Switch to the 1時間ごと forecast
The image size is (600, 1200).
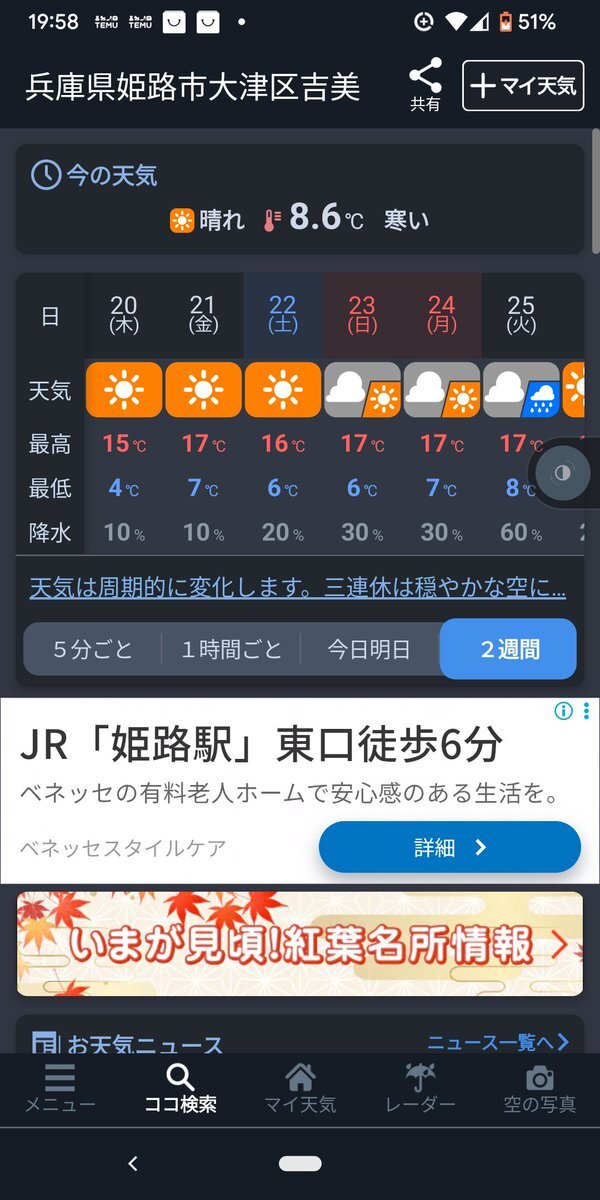point(231,650)
